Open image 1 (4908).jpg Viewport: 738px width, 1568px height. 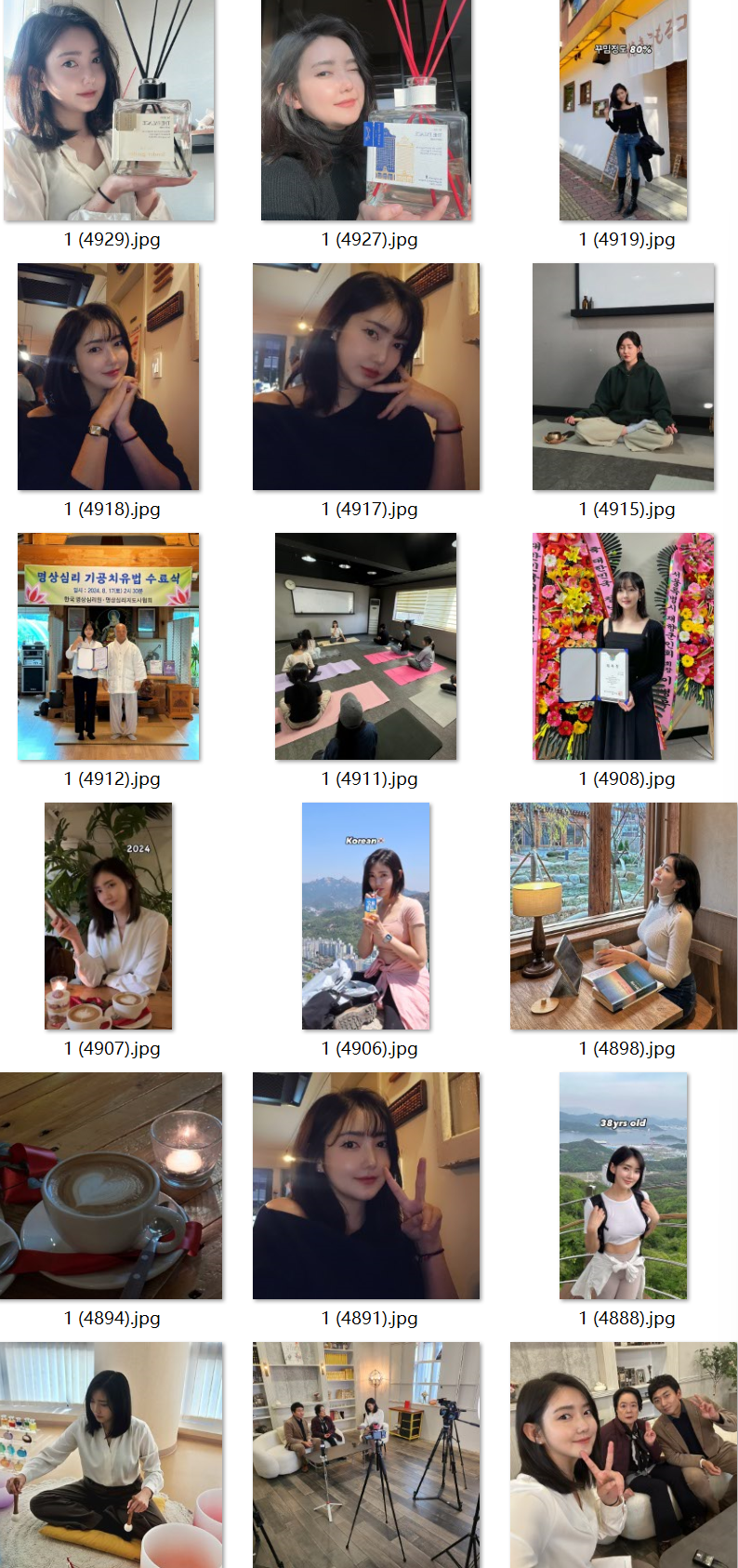[624, 646]
